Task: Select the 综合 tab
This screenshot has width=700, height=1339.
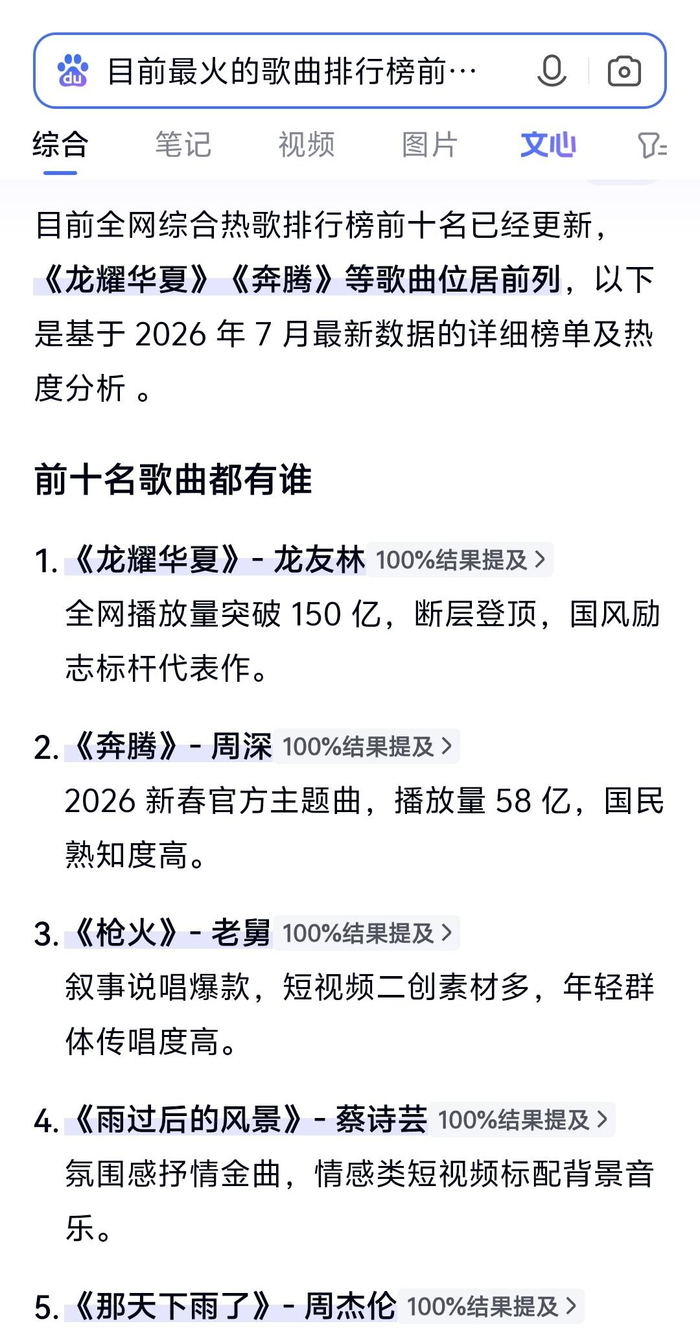Action: 60,144
